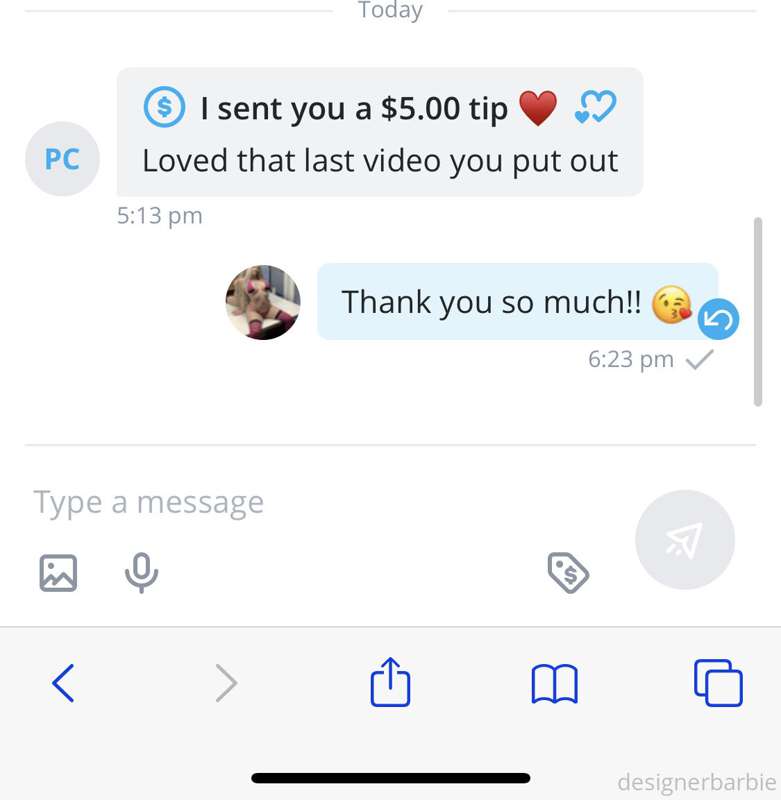Open own profile picture thumbnail
The image size is (781, 800).
point(263,302)
